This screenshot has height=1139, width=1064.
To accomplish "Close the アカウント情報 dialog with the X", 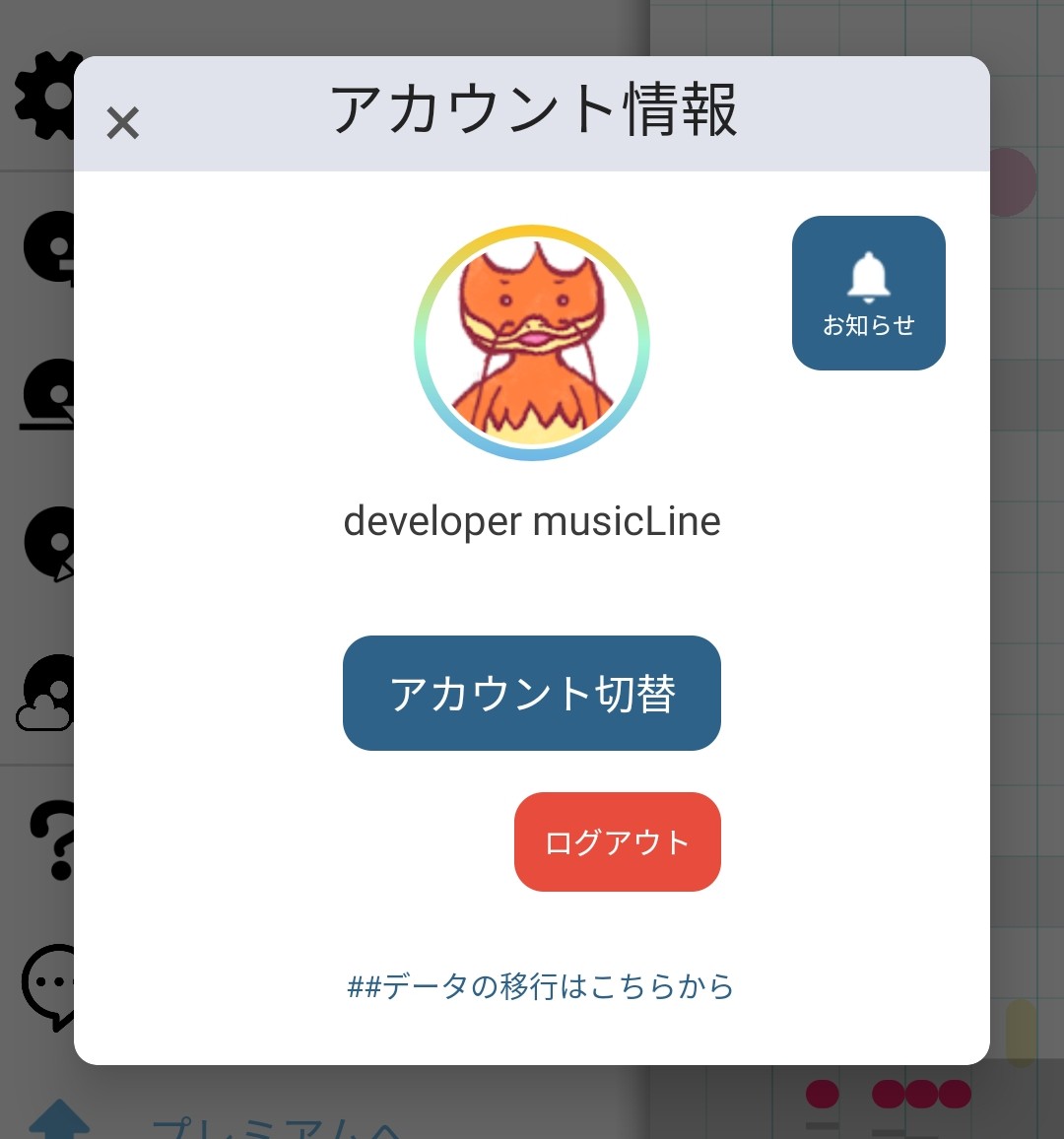I will point(122,123).
